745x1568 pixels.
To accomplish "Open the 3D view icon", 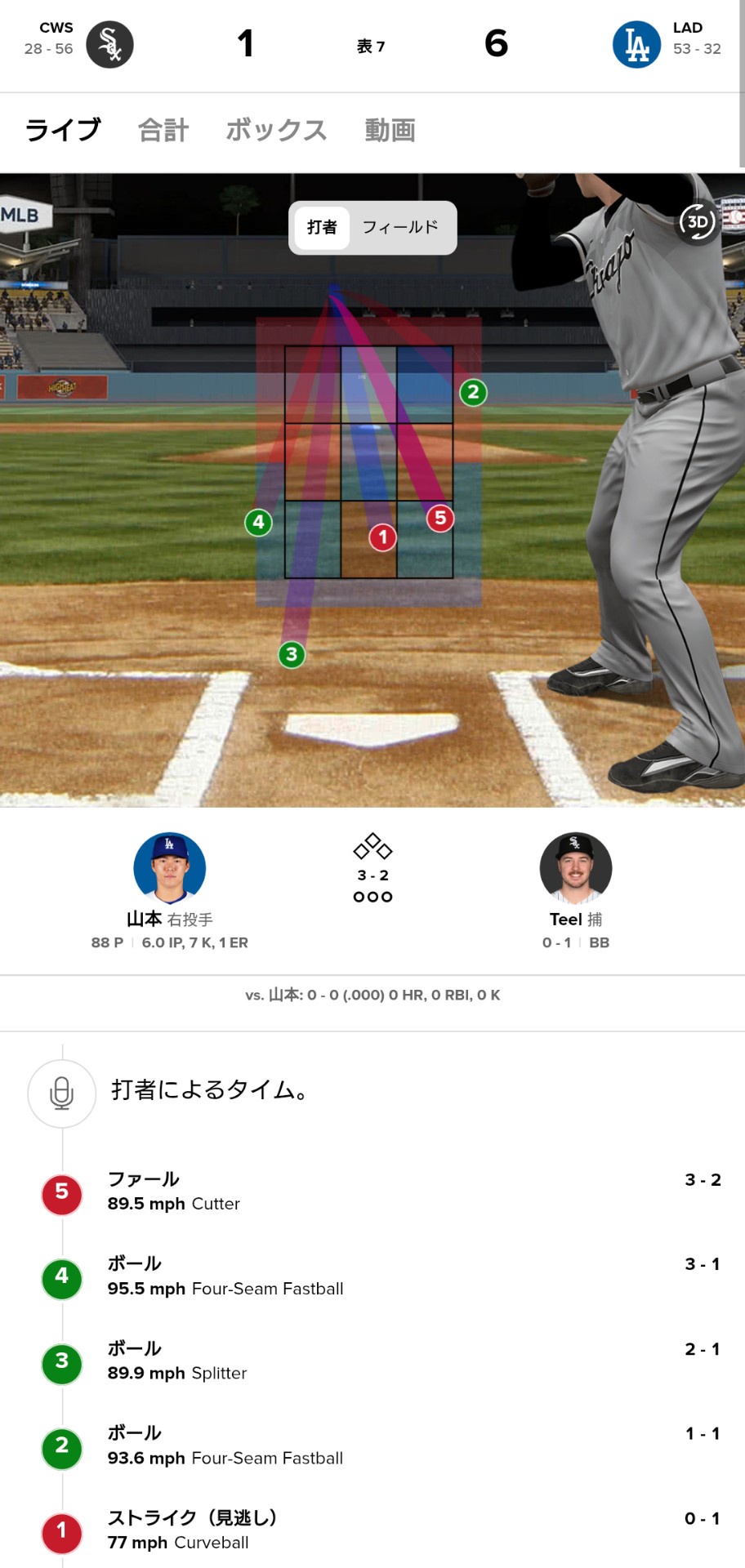I will click(698, 221).
